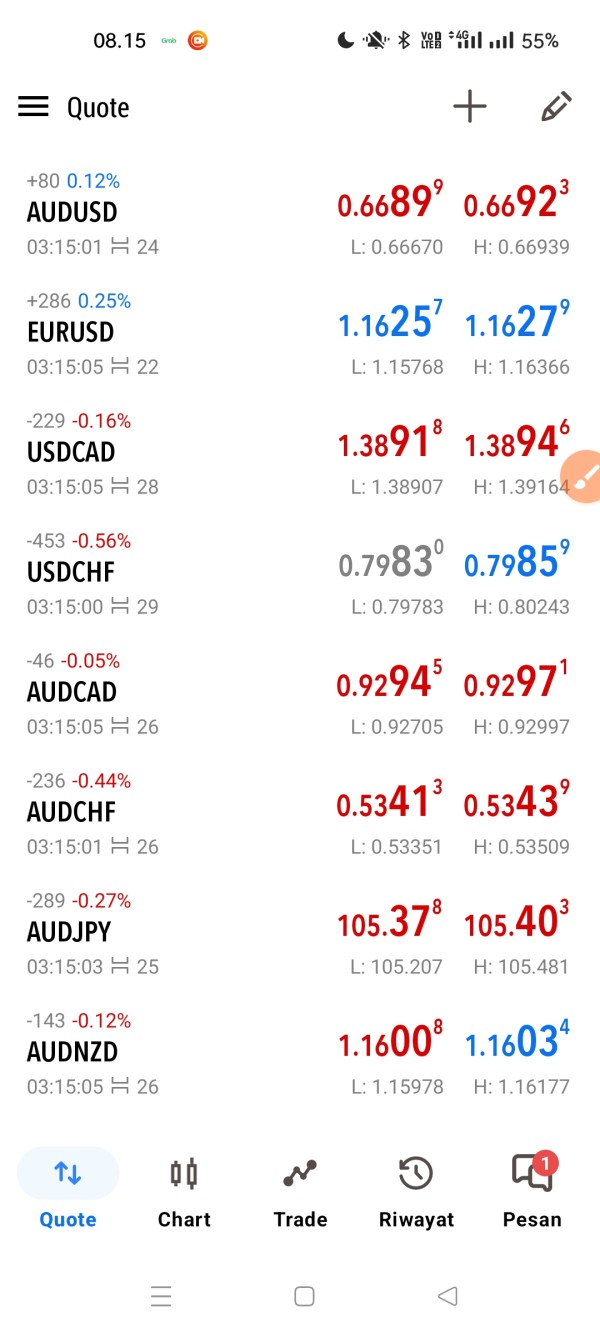Open the Riwayat history tab
This screenshot has width=600, height=1333.
pos(416,1190)
